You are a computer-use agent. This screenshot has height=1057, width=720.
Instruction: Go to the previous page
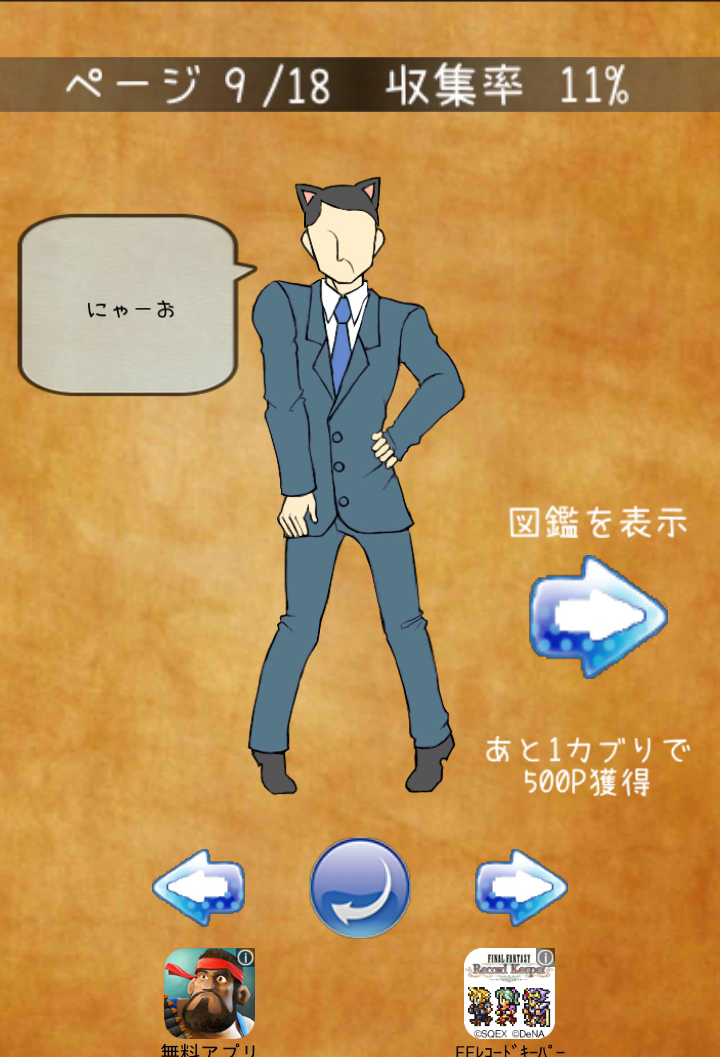point(198,886)
